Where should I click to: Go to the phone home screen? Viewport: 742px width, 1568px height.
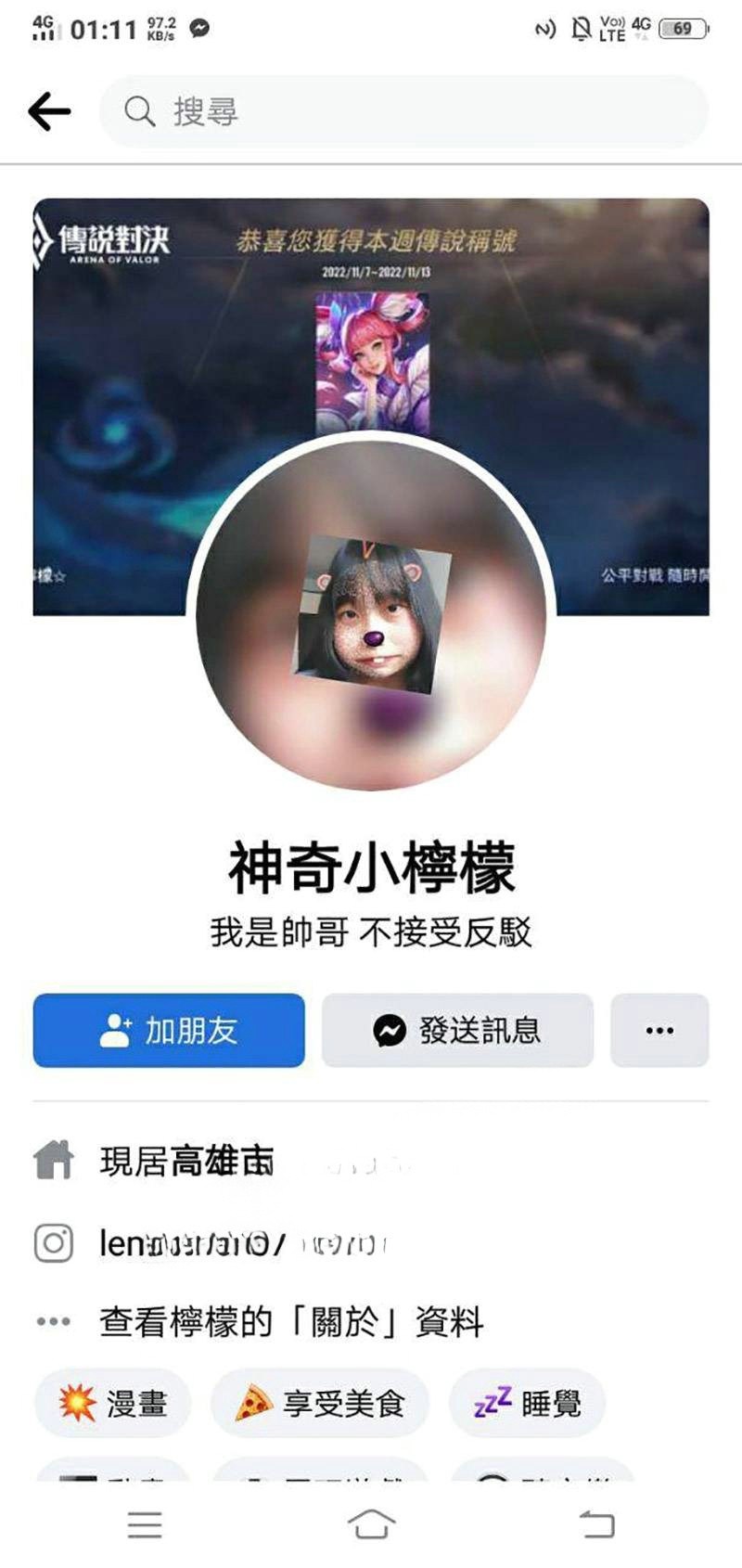[371, 1524]
